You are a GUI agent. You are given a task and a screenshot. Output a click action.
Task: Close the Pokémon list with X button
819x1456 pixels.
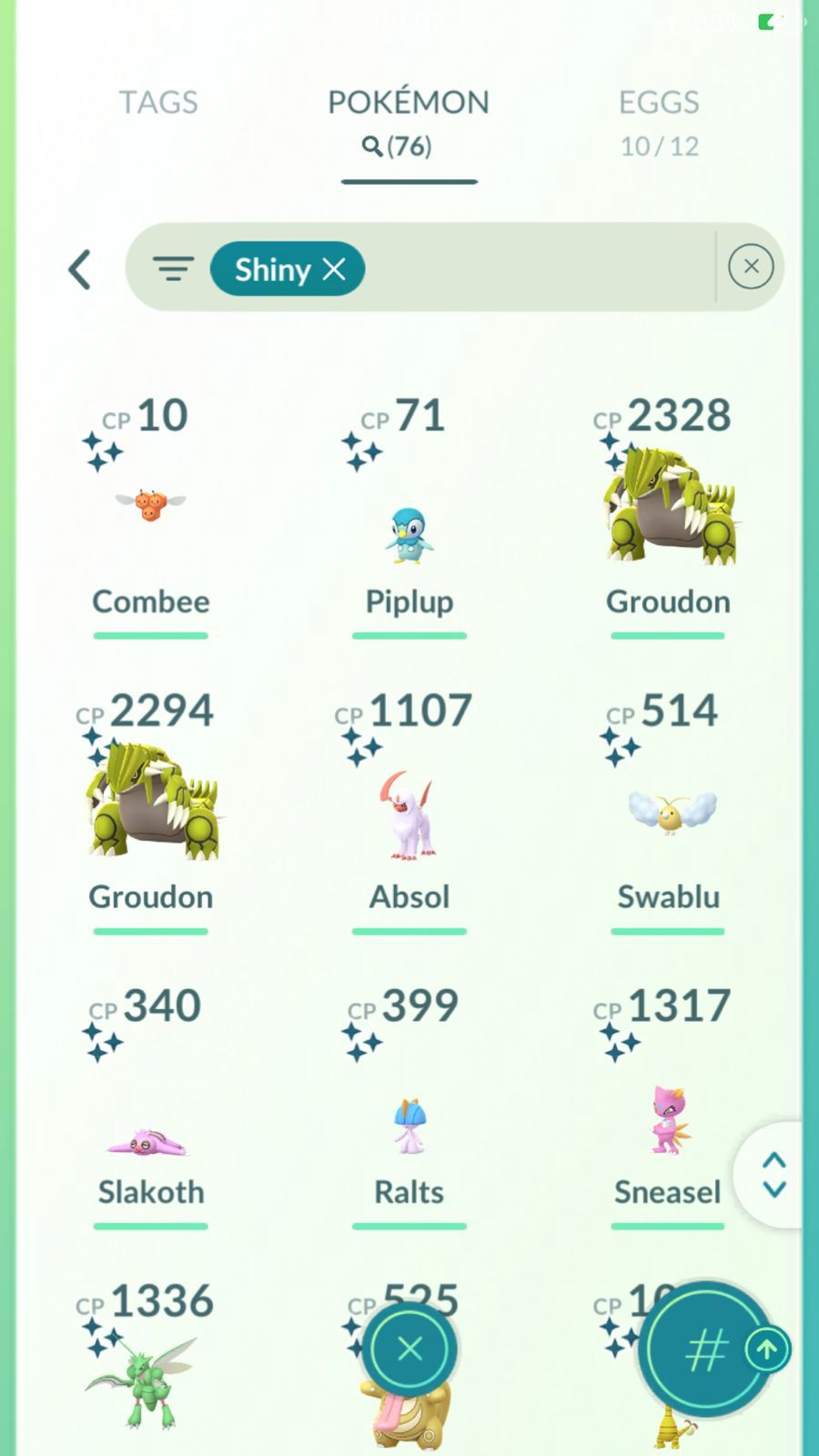pos(409,1349)
